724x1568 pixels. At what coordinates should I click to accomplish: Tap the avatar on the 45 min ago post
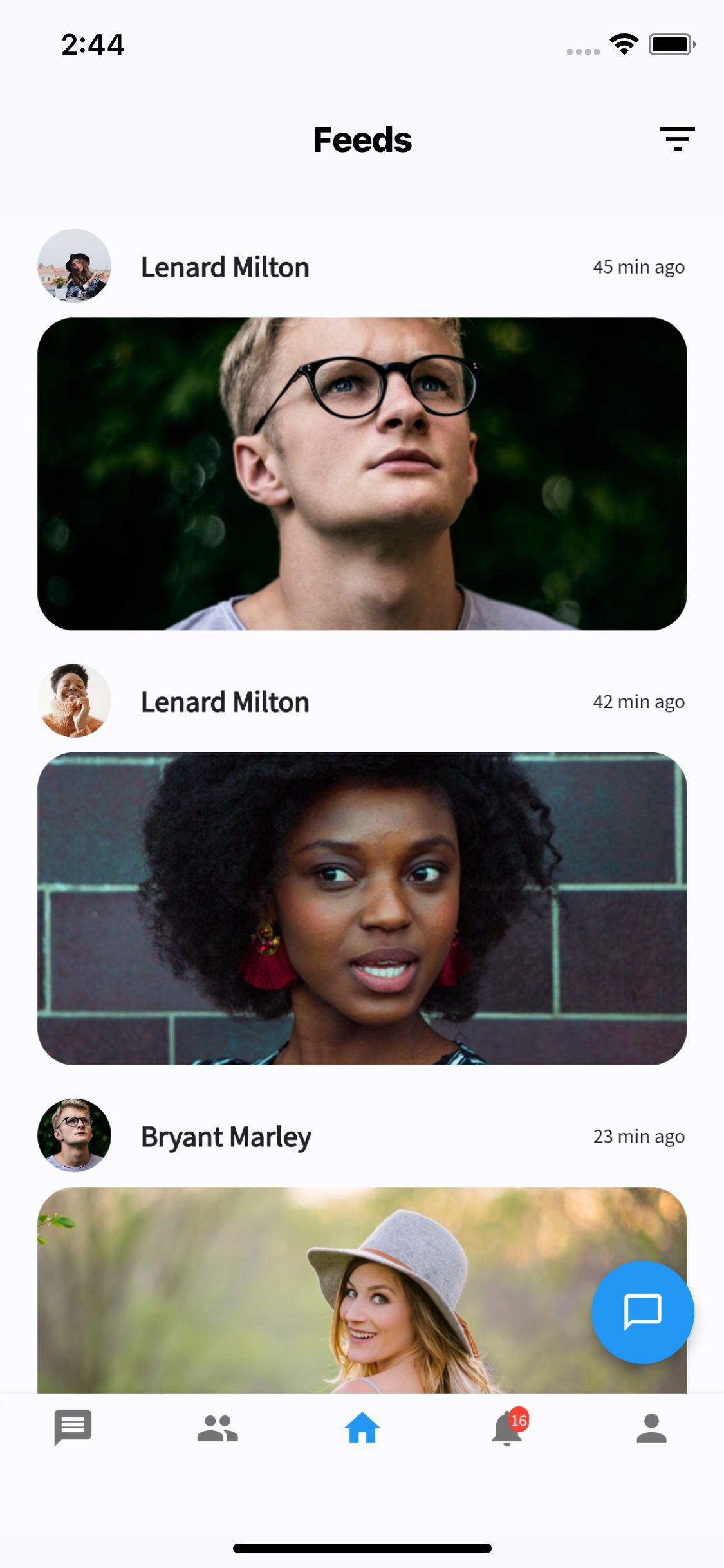[x=74, y=266]
